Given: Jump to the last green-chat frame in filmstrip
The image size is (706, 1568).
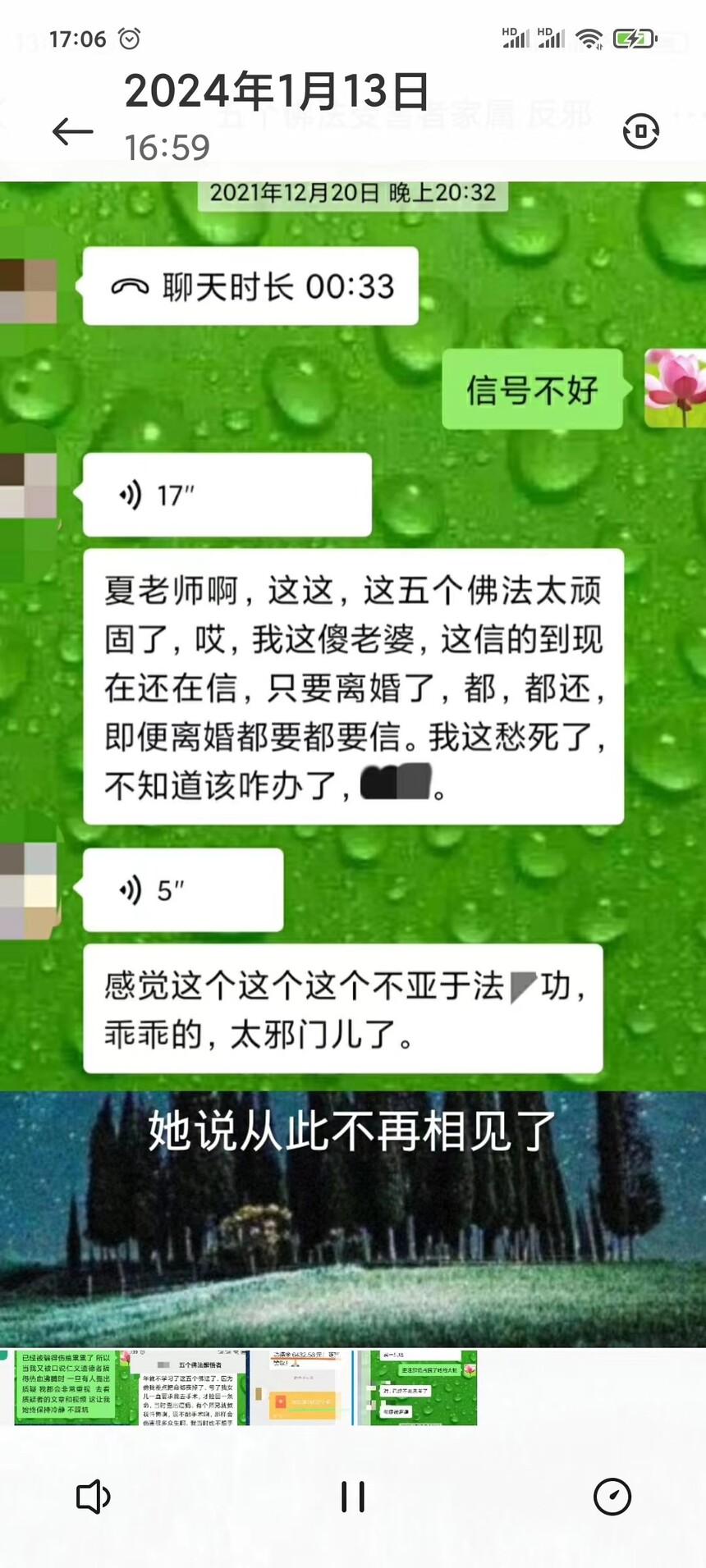Looking at the screenshot, I should click(x=419, y=1387).
